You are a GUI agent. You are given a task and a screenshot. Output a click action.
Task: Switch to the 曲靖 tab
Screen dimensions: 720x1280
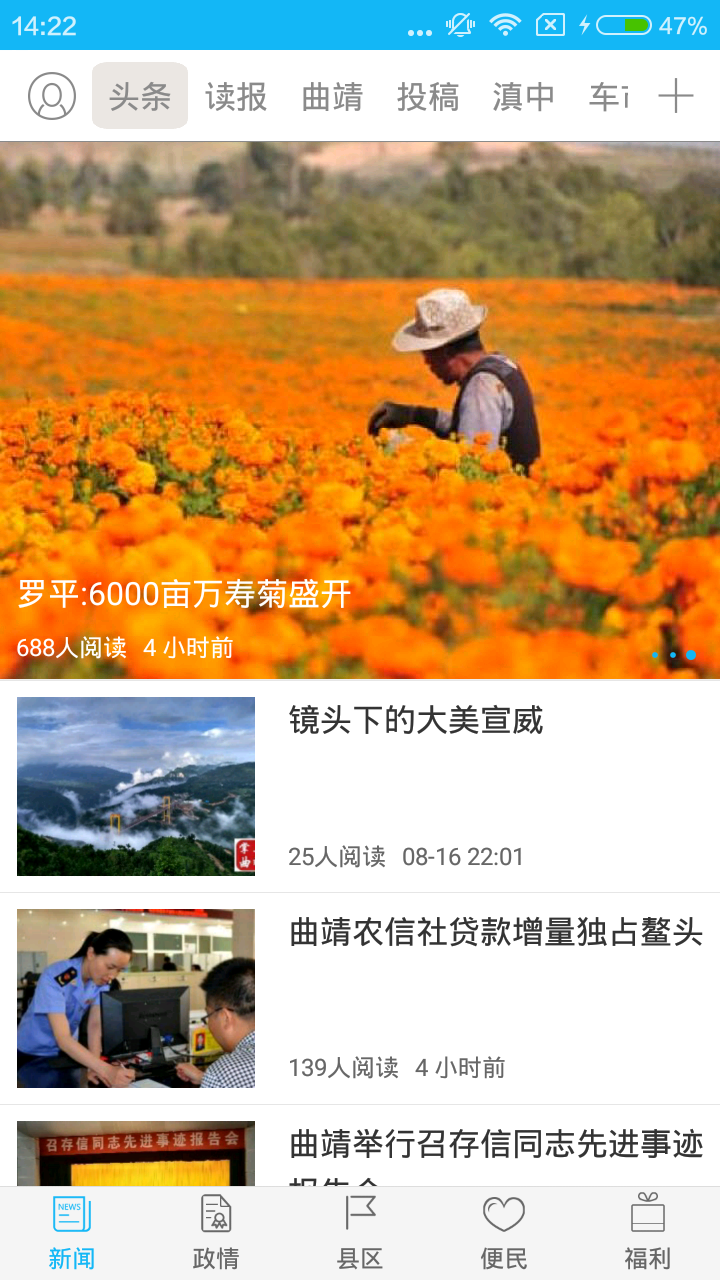pyautogui.click(x=332, y=97)
